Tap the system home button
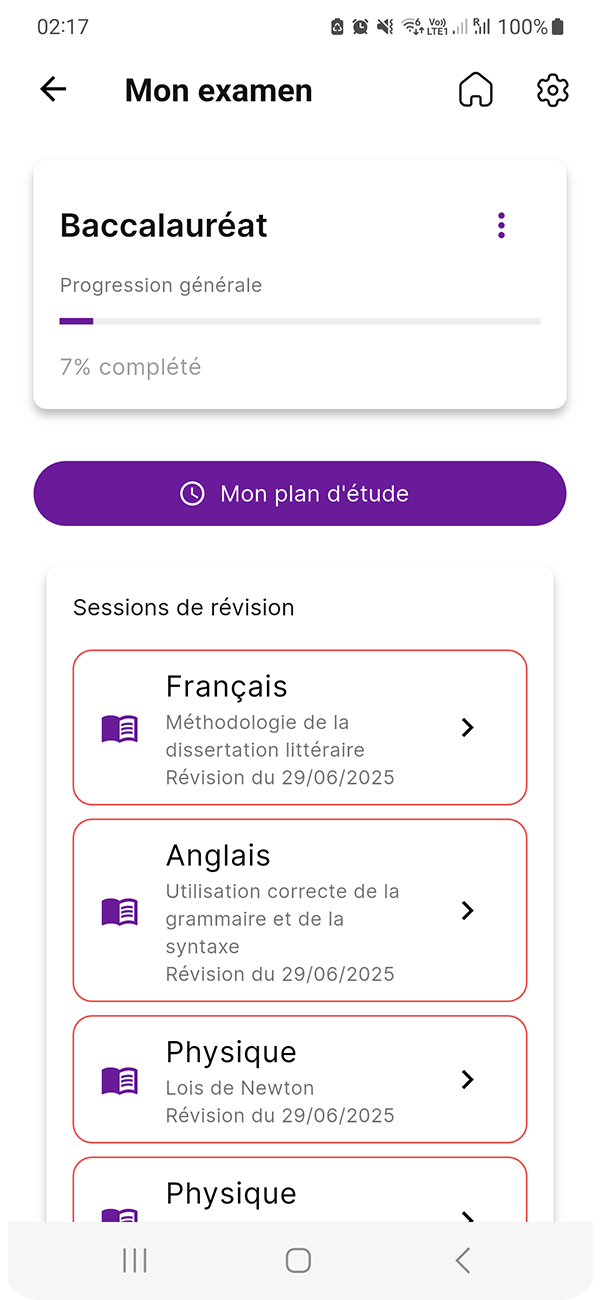The height and width of the screenshot is (1300, 600). (298, 1260)
